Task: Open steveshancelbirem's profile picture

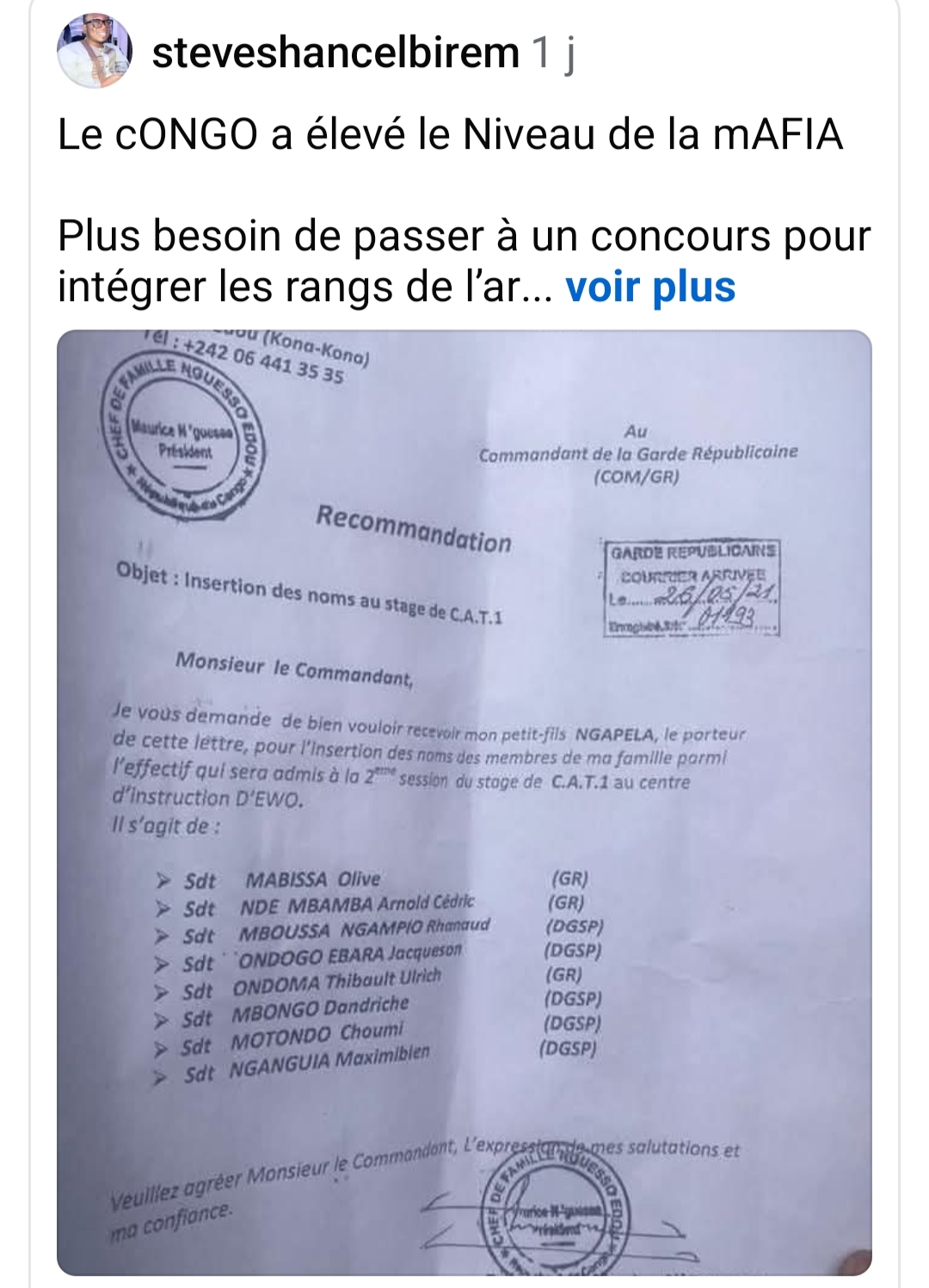Action: 95,50
